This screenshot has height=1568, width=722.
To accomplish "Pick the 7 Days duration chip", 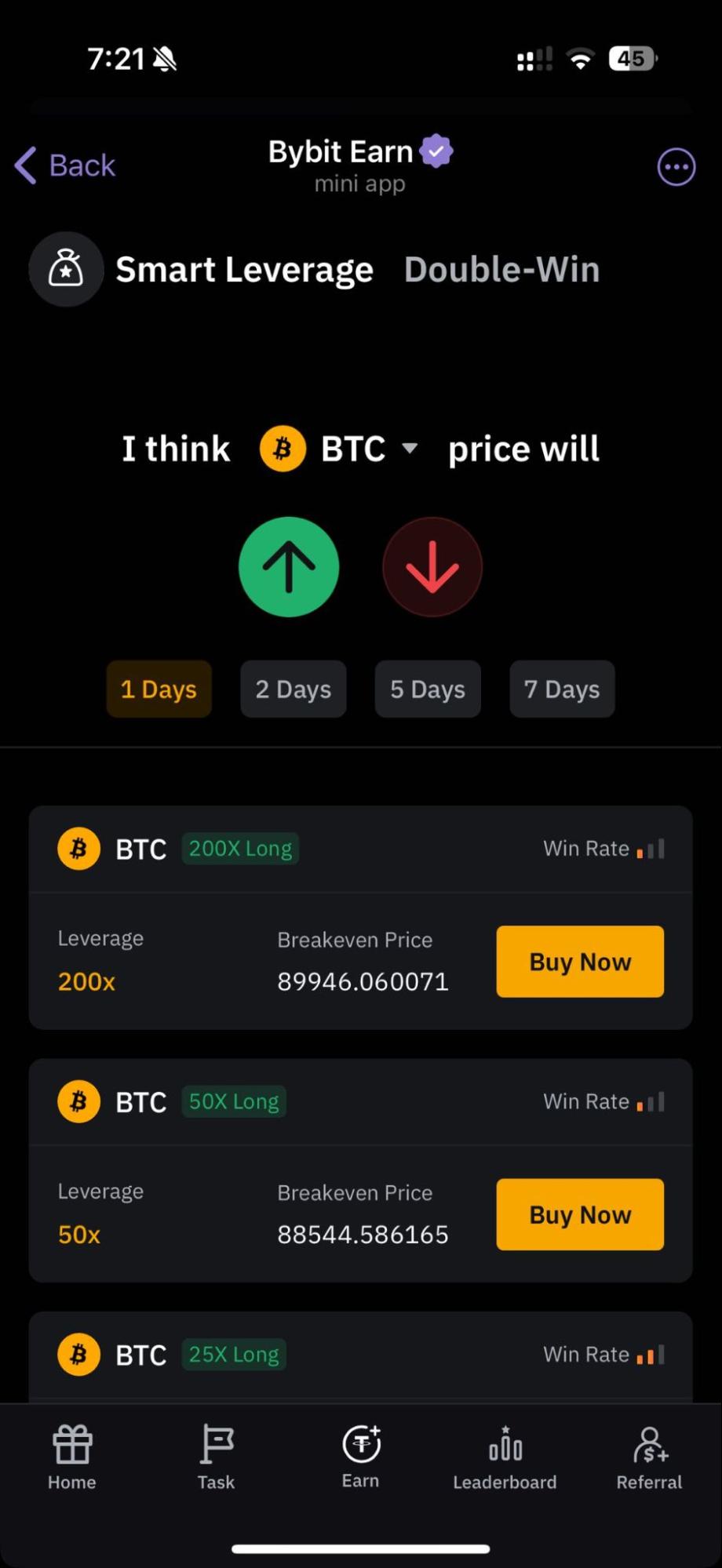I will coord(562,689).
